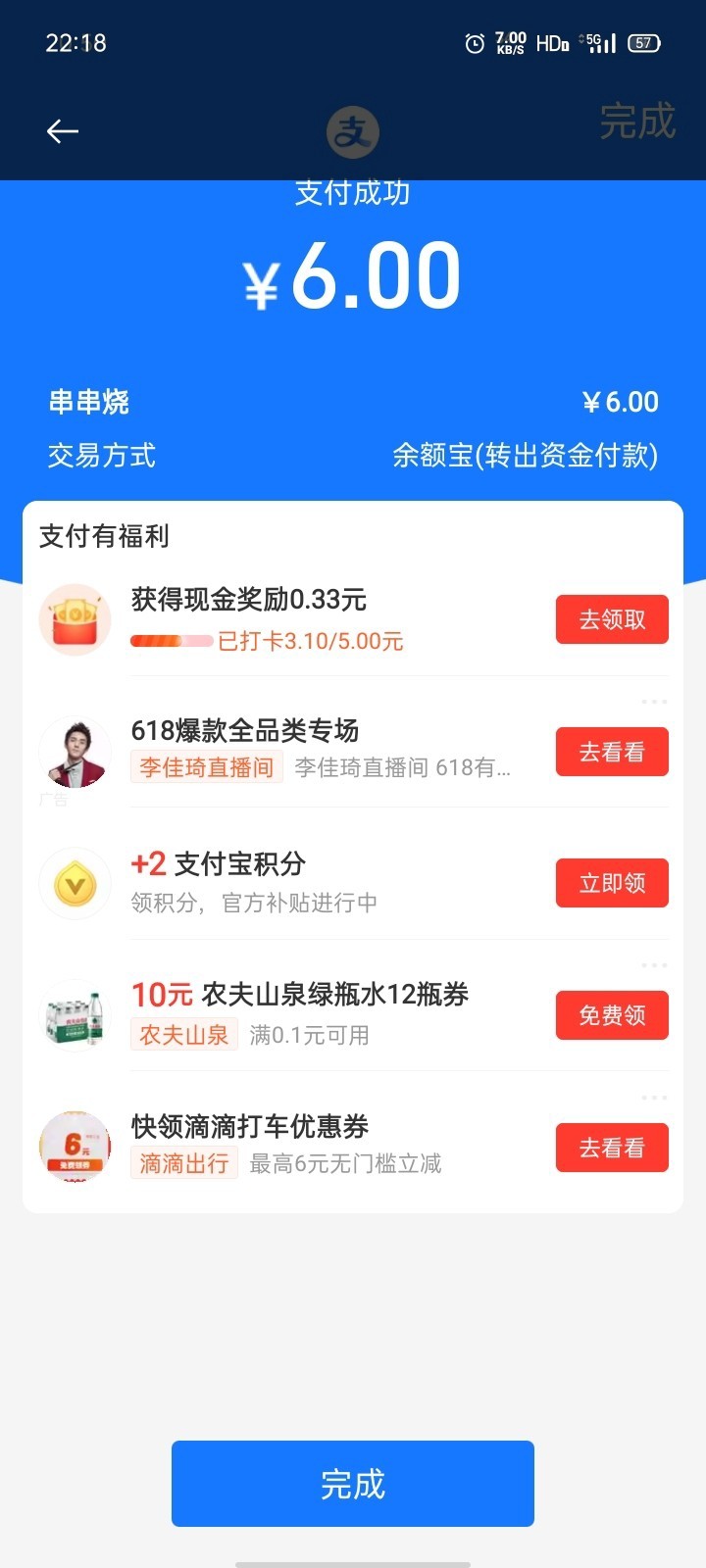Image resolution: width=706 pixels, height=1568 pixels.
Task: Go back using the top-left arrow
Action: (63, 131)
